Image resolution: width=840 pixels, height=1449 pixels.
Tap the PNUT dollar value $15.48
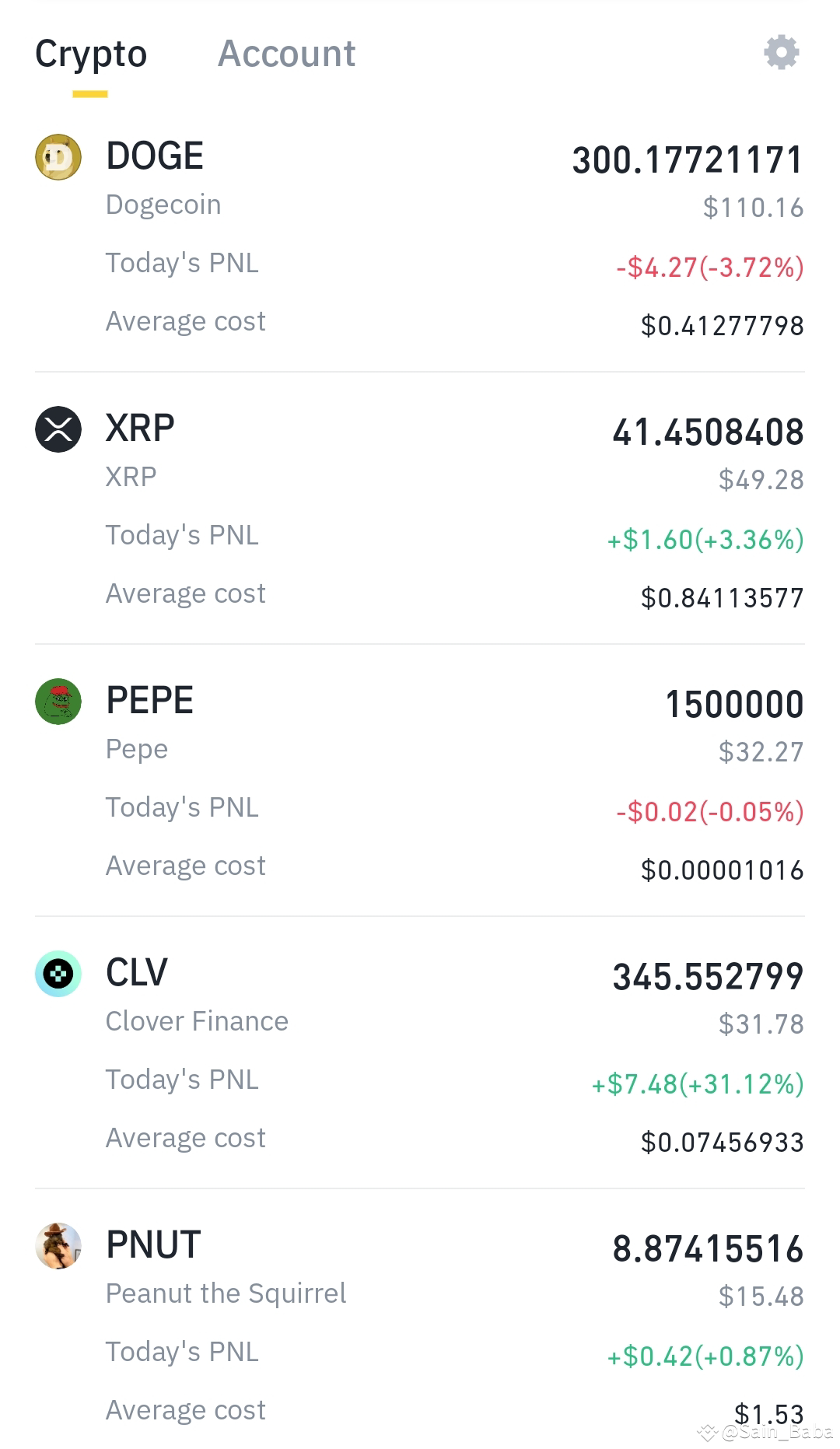pyautogui.click(x=761, y=1296)
